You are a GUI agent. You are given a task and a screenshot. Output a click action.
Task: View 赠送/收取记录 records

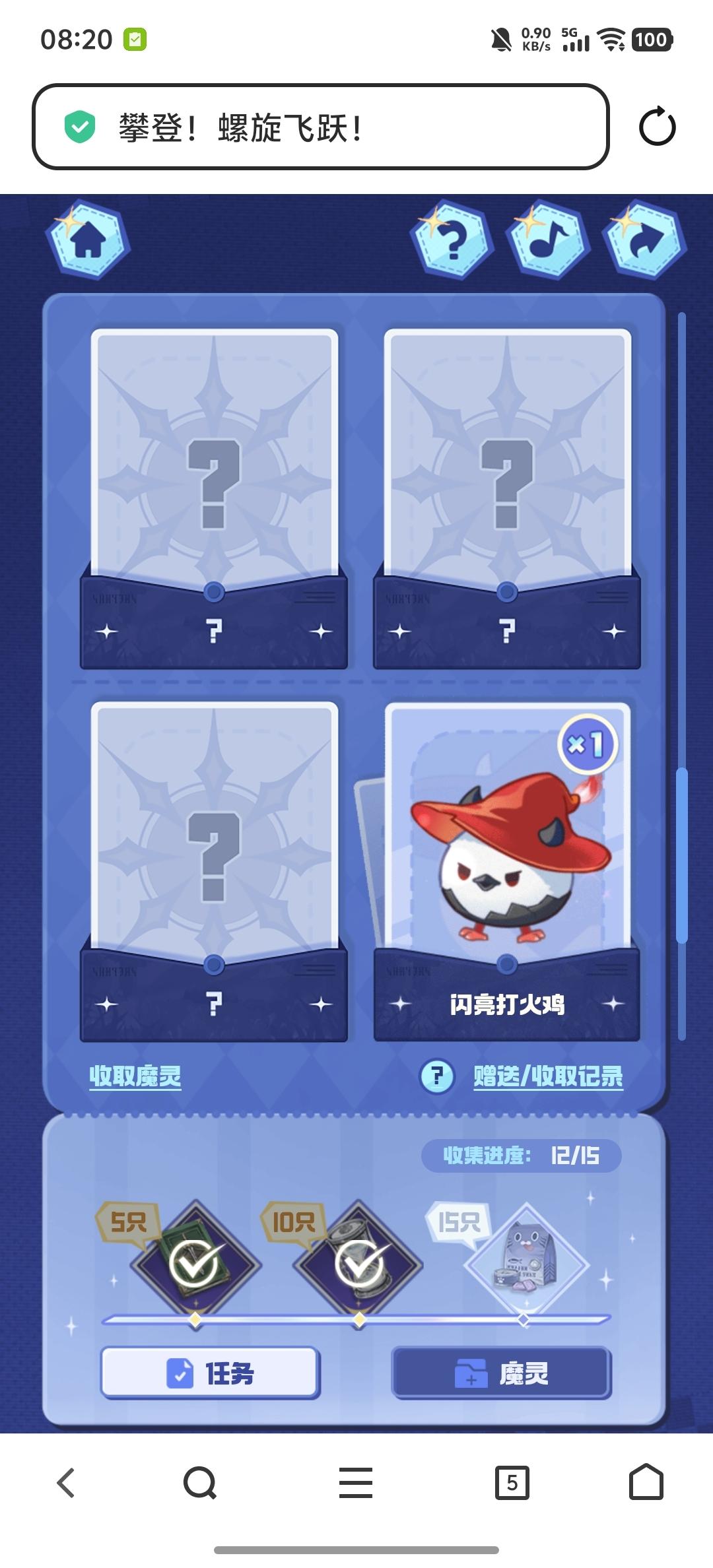click(x=548, y=1076)
